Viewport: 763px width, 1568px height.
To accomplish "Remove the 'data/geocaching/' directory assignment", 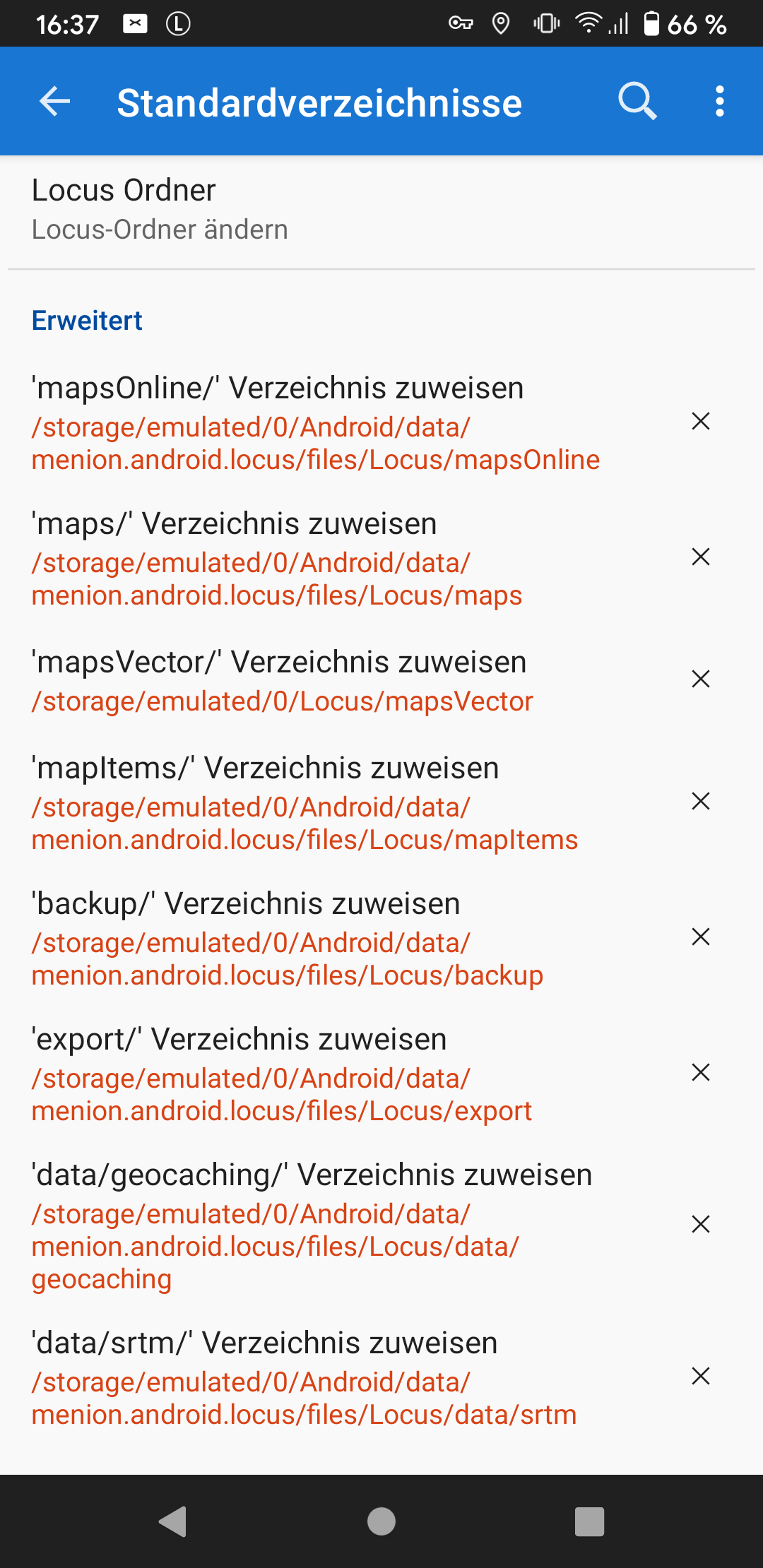I will pyautogui.click(x=700, y=1225).
